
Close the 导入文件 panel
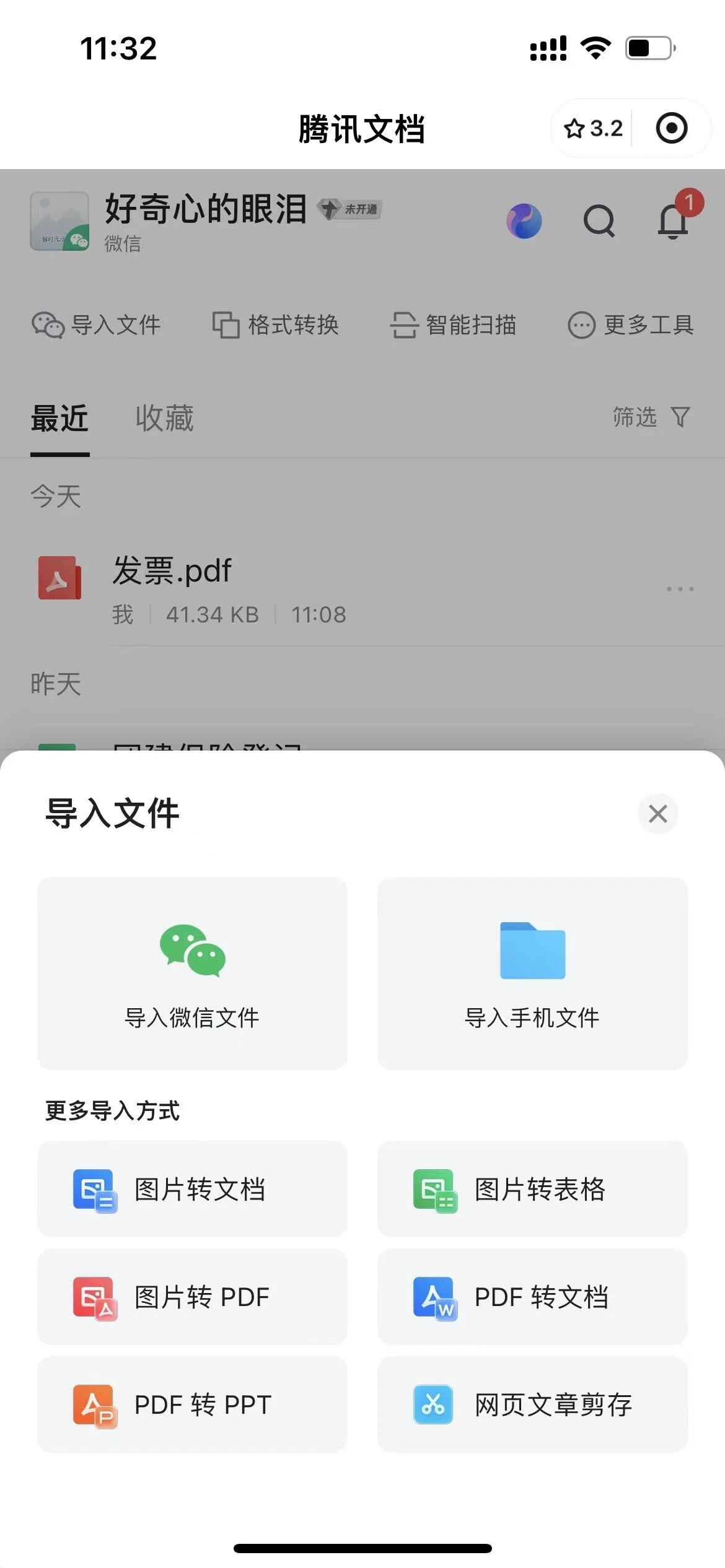(x=657, y=814)
